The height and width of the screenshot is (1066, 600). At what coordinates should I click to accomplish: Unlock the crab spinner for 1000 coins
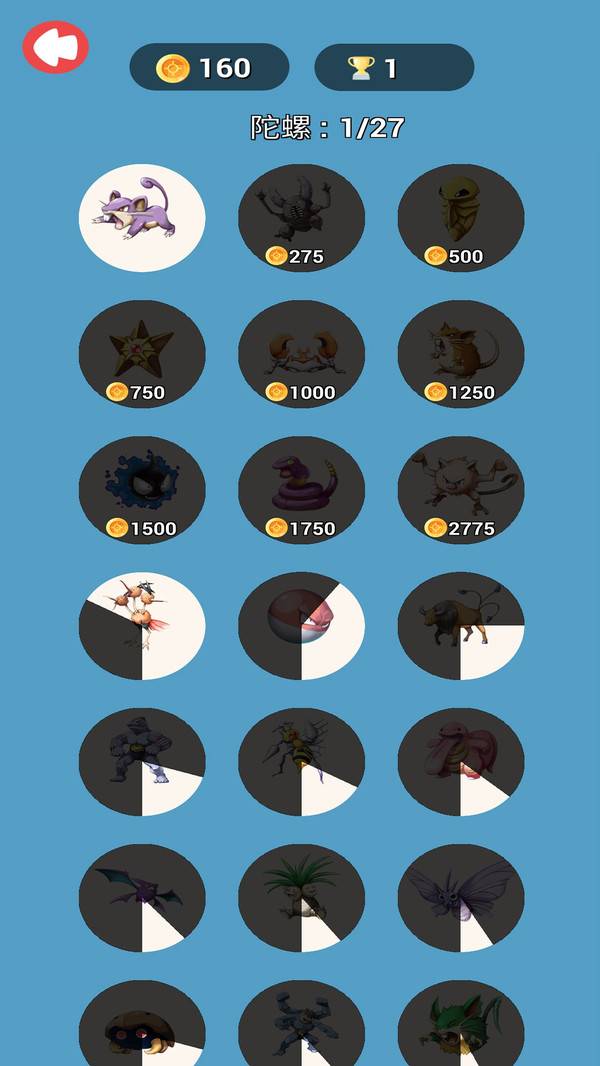pyautogui.click(x=301, y=354)
